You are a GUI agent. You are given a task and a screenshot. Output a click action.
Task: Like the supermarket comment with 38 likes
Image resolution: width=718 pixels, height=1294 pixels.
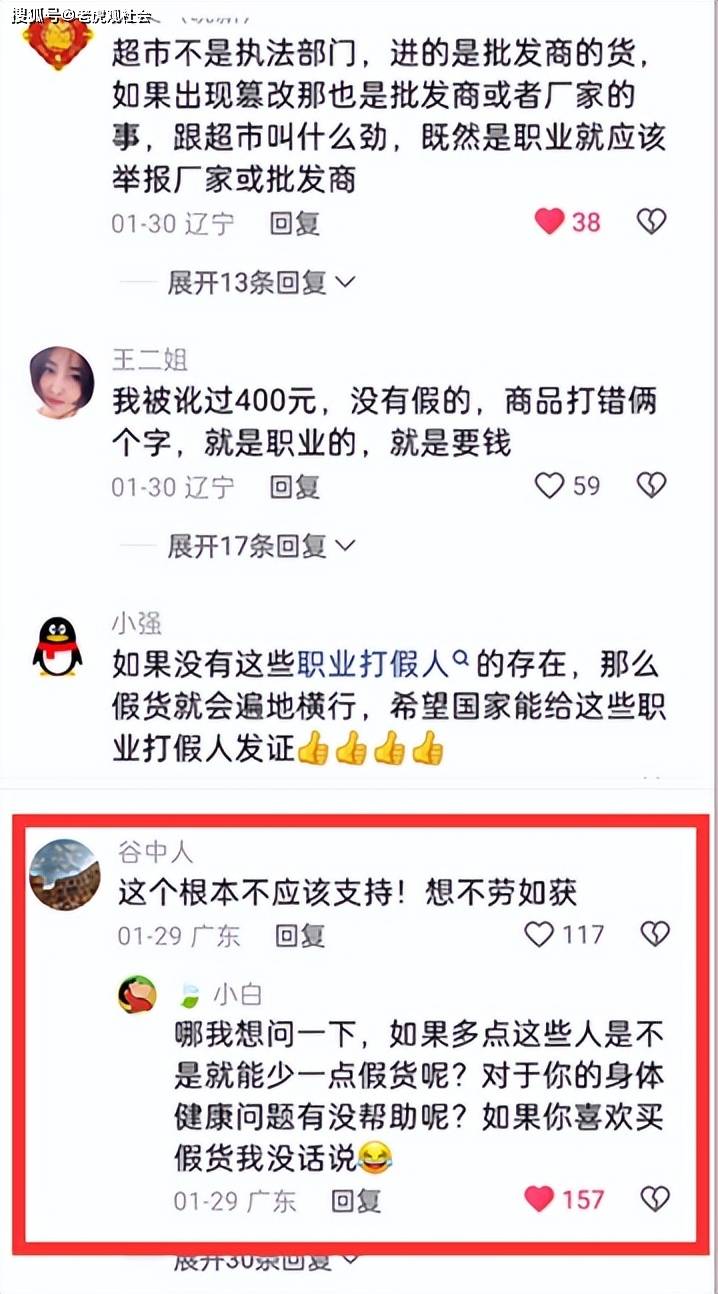point(550,221)
